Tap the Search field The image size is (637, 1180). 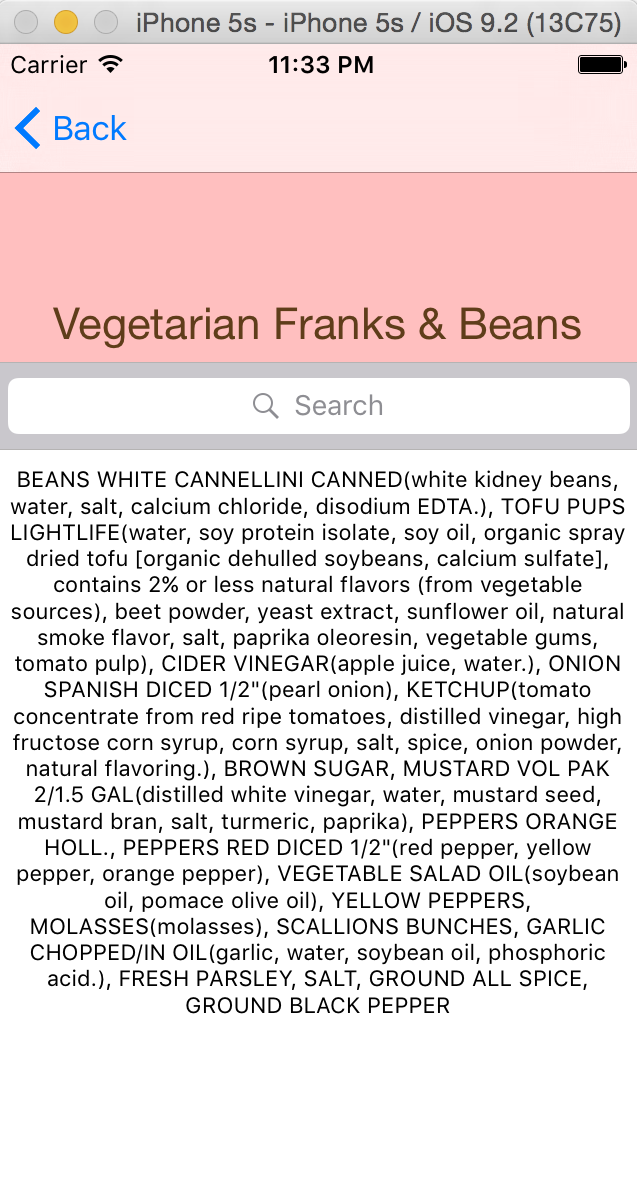318,405
